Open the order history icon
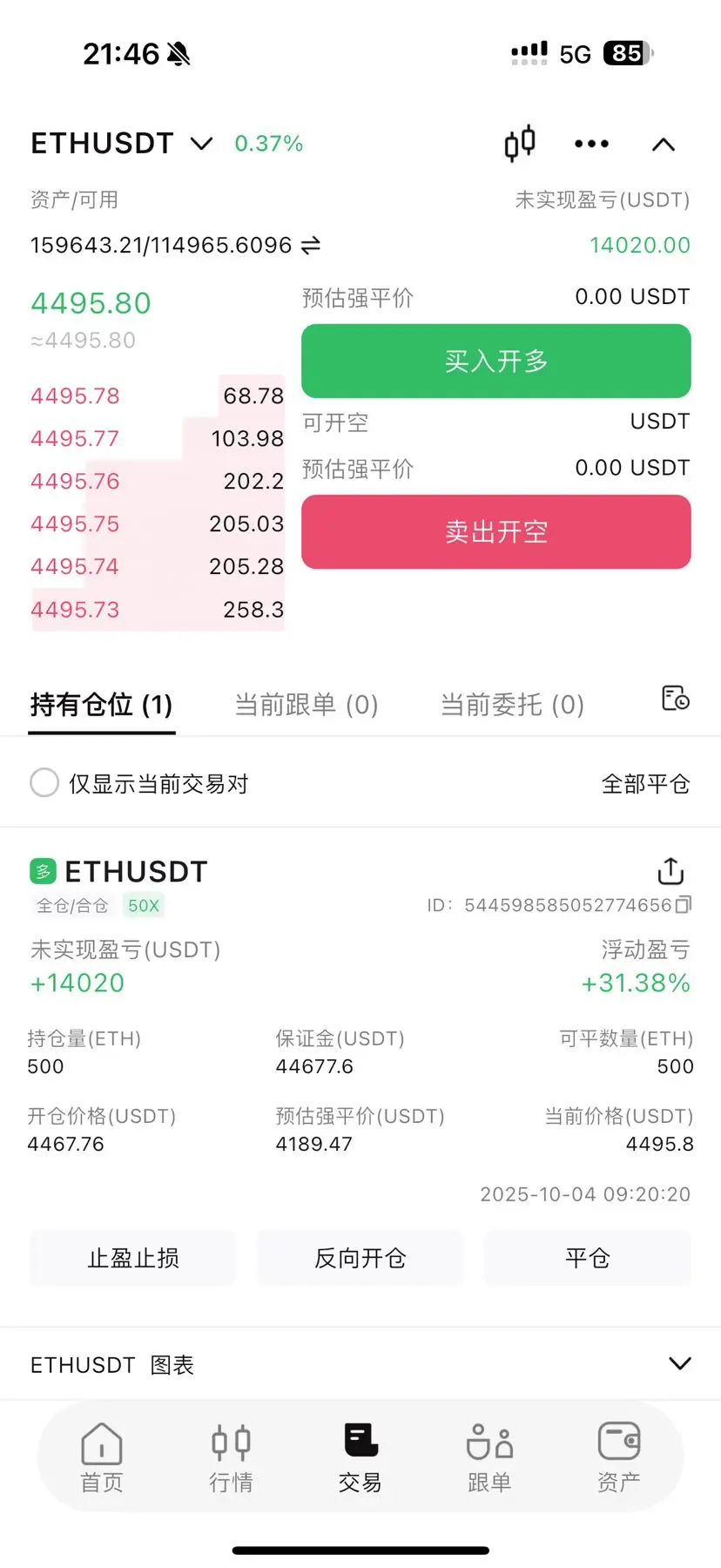Image resolution: width=721 pixels, height=1568 pixels. [x=676, y=698]
